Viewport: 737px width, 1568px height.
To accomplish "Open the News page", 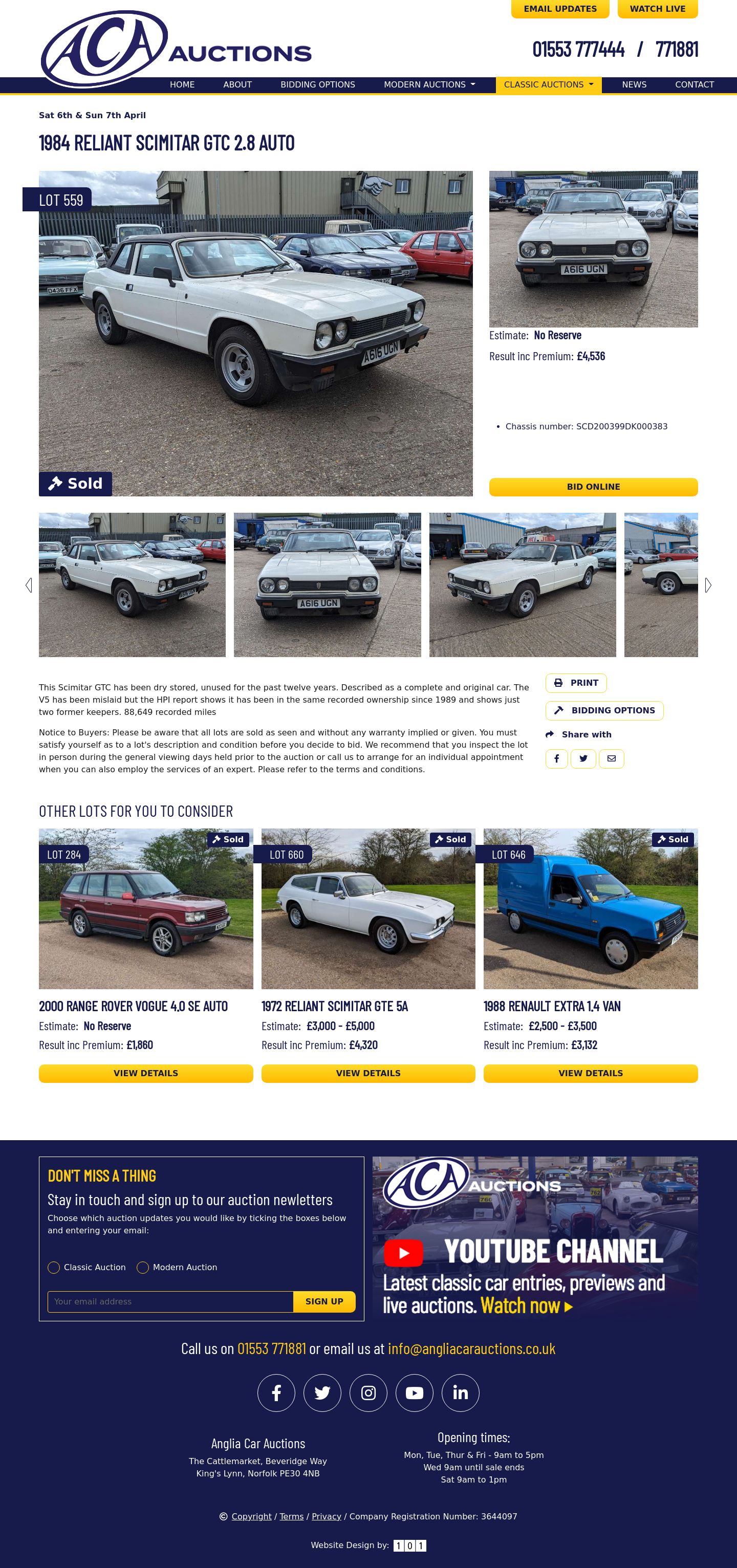I will tap(634, 84).
